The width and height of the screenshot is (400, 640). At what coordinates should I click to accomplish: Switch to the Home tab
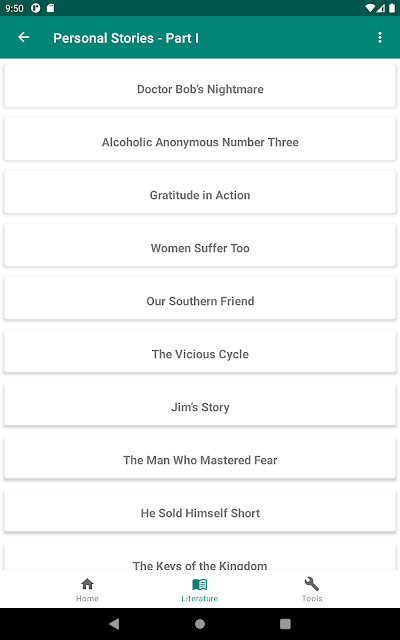click(x=87, y=589)
